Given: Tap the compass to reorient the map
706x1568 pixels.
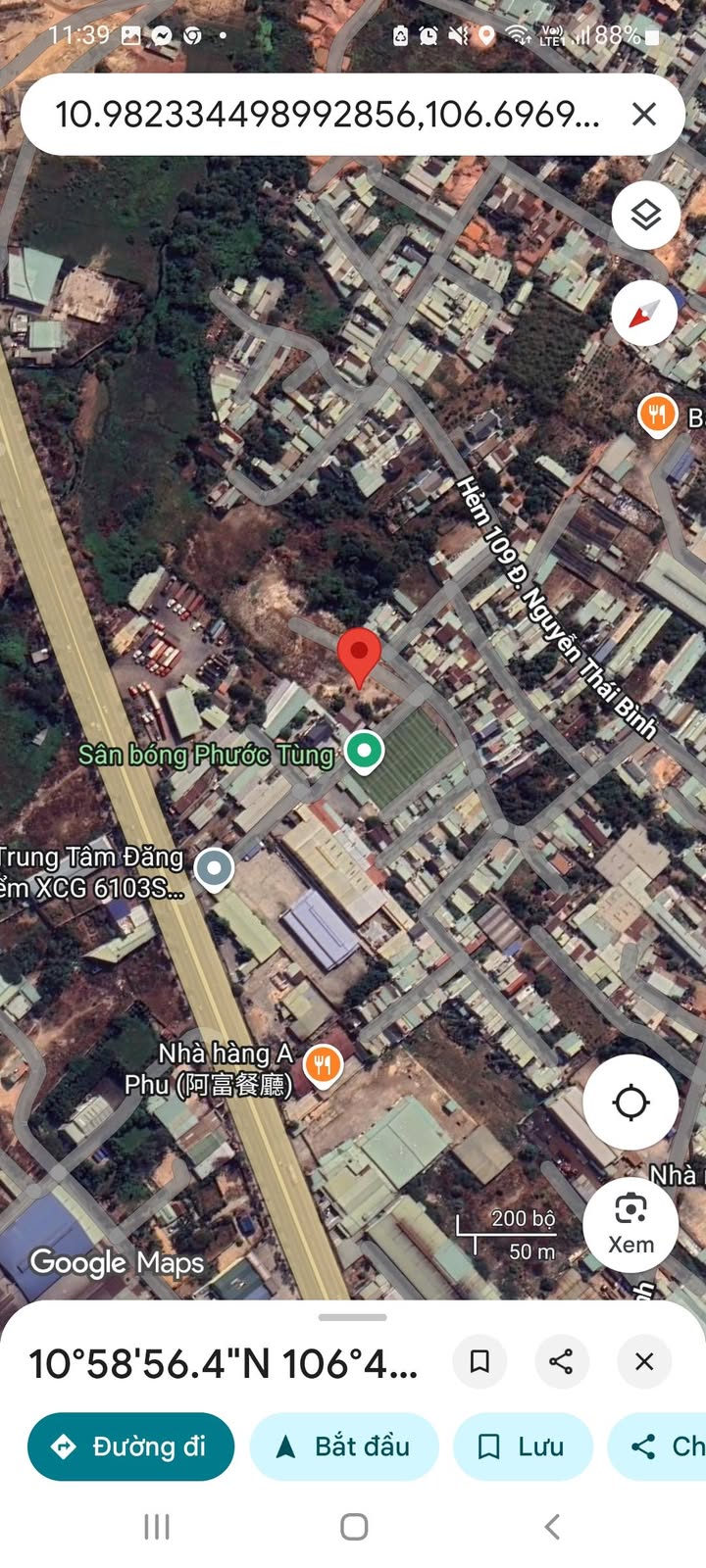Looking at the screenshot, I should pos(644,315).
